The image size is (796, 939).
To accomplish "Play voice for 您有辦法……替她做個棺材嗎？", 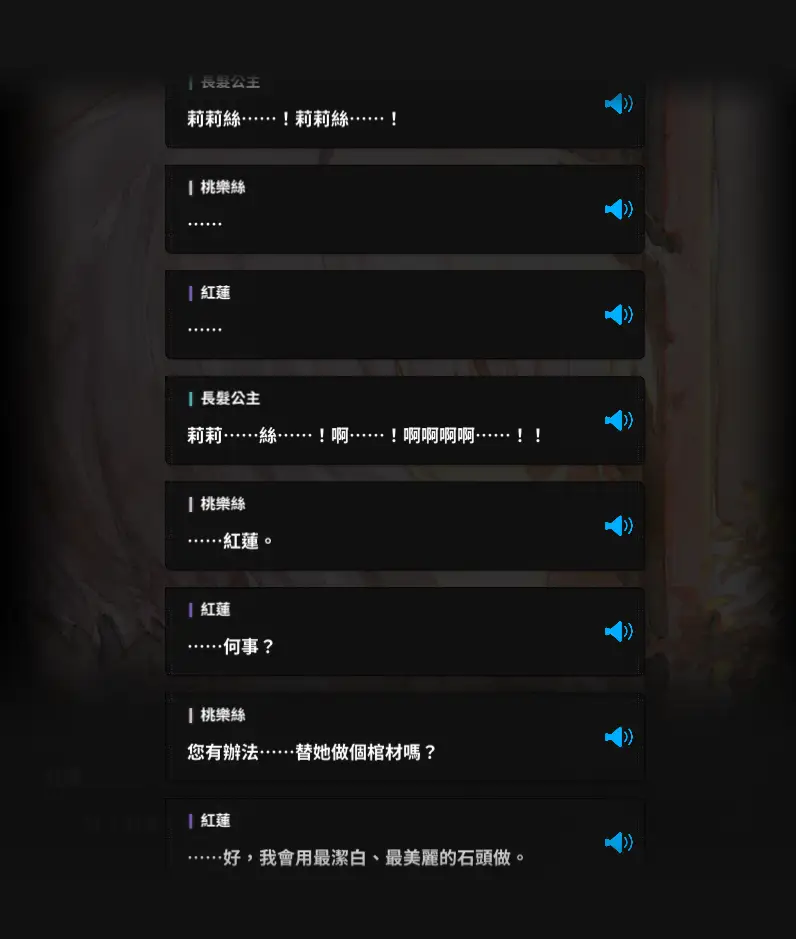I will click(x=618, y=737).
